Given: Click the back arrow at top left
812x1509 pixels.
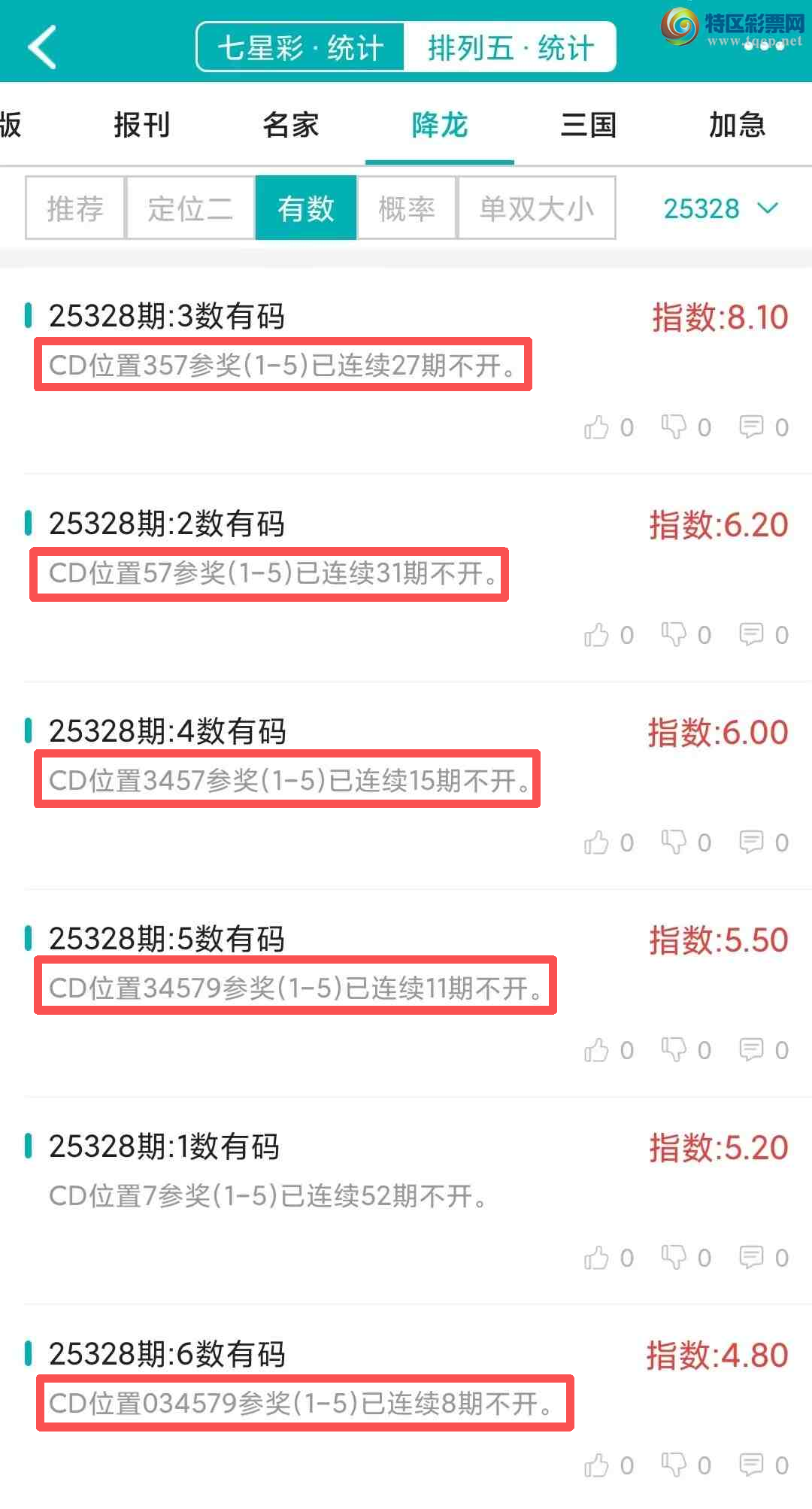Looking at the screenshot, I should point(43,45).
